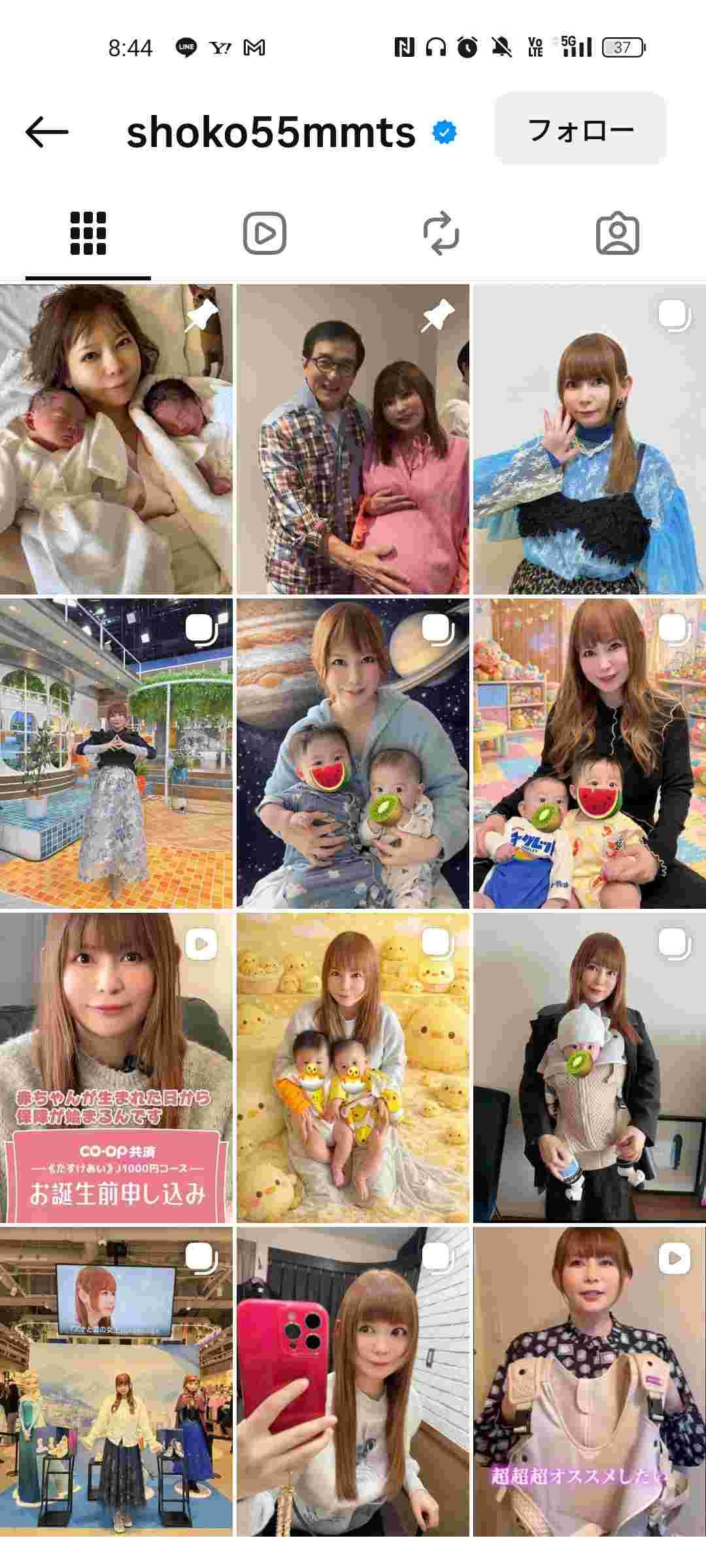Play the CO-OP共済 reel
706x1568 pixels.
pos(116,1068)
